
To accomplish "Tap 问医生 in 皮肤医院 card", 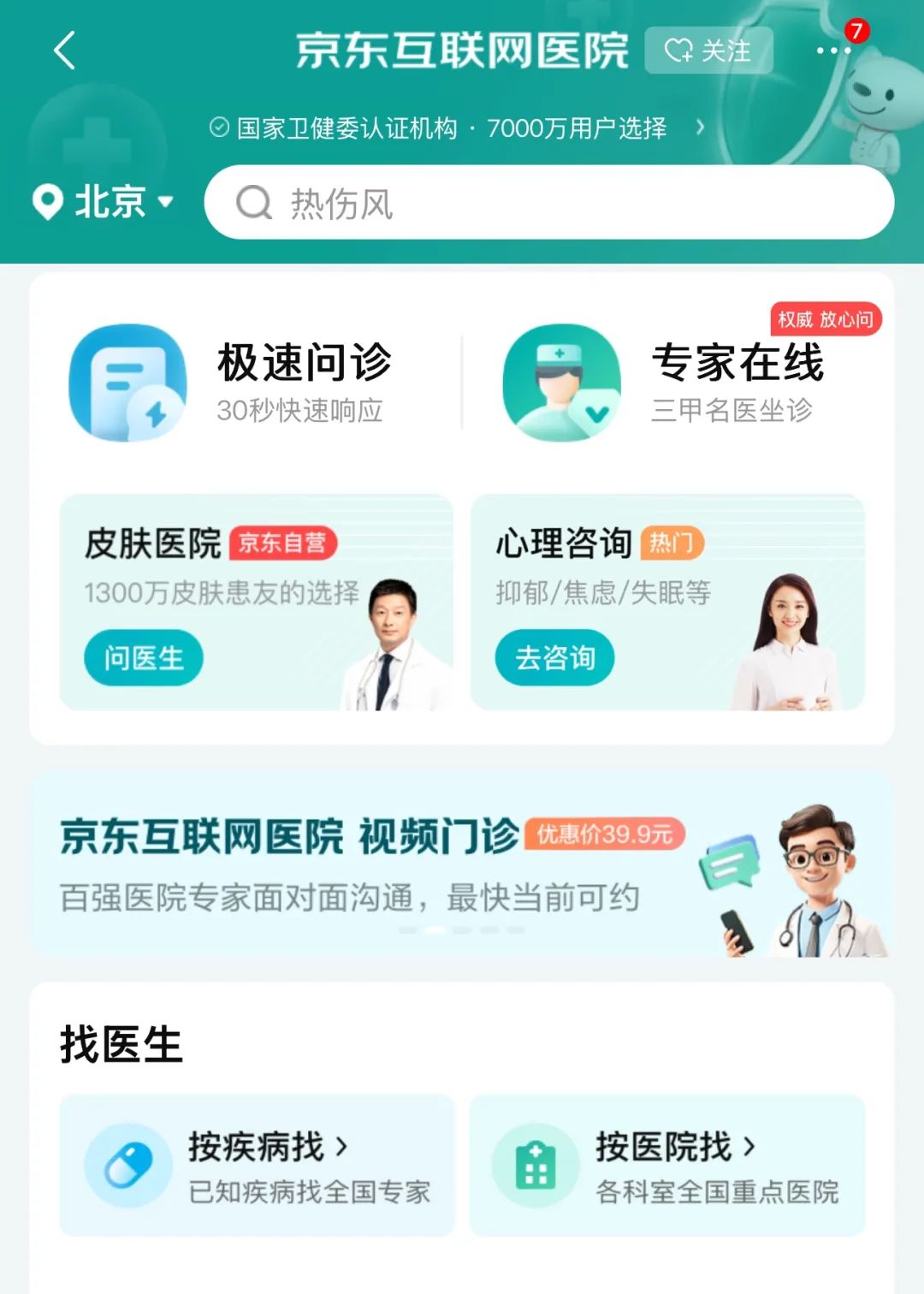I will tap(144, 658).
